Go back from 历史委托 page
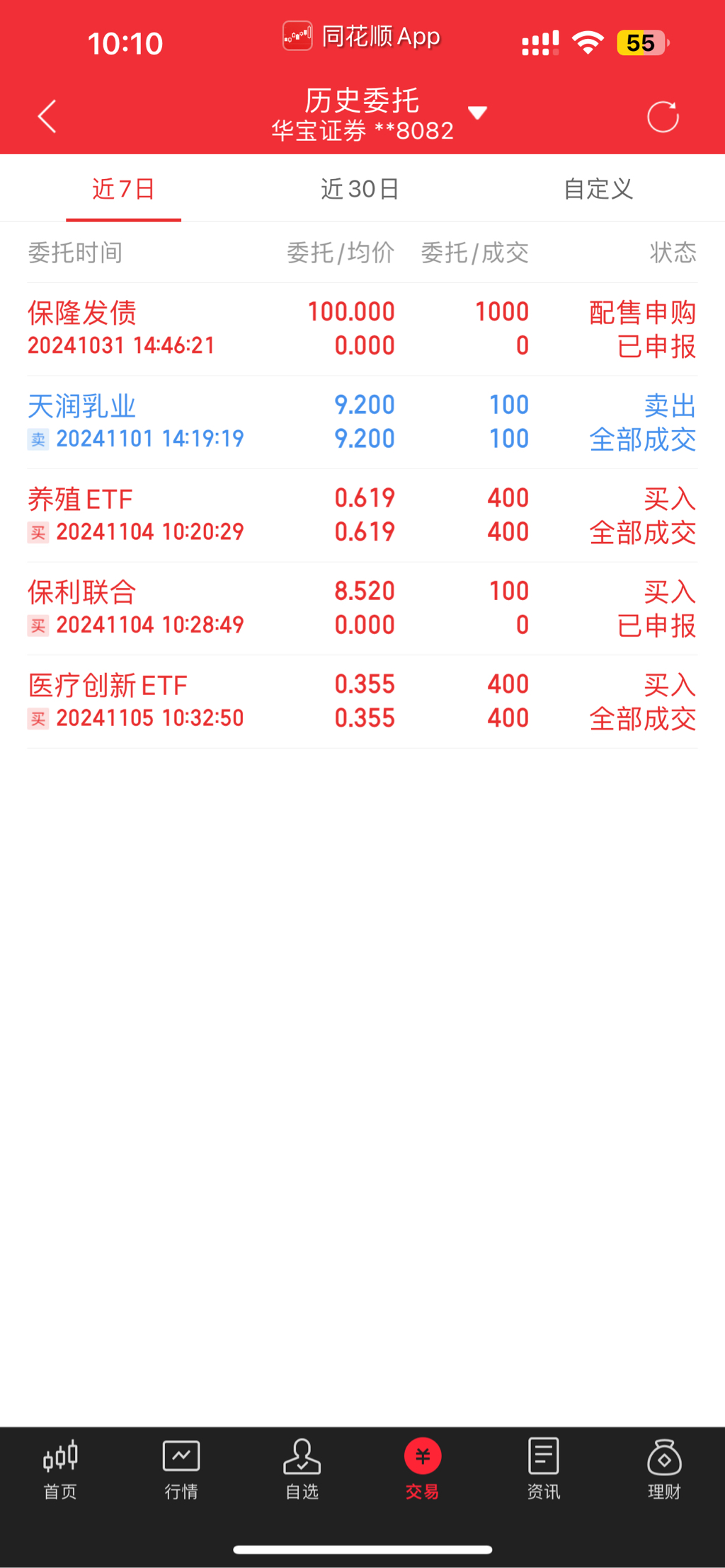This screenshot has width=725, height=1568. click(x=47, y=117)
